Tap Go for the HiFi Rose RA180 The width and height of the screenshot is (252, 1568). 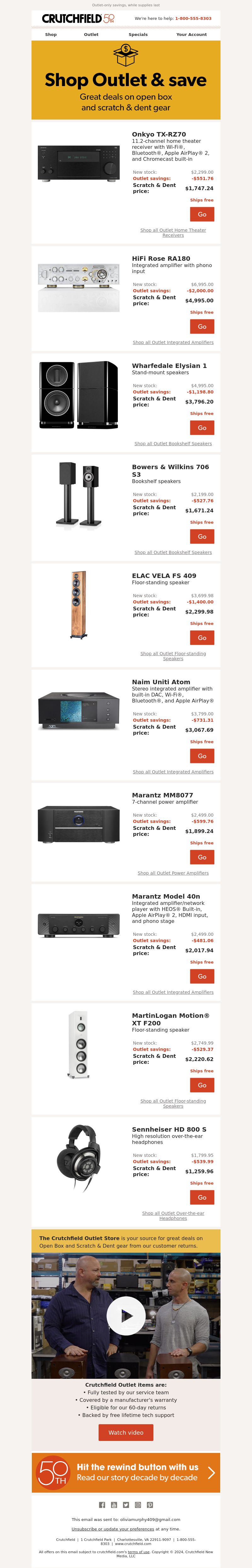pos(202,327)
